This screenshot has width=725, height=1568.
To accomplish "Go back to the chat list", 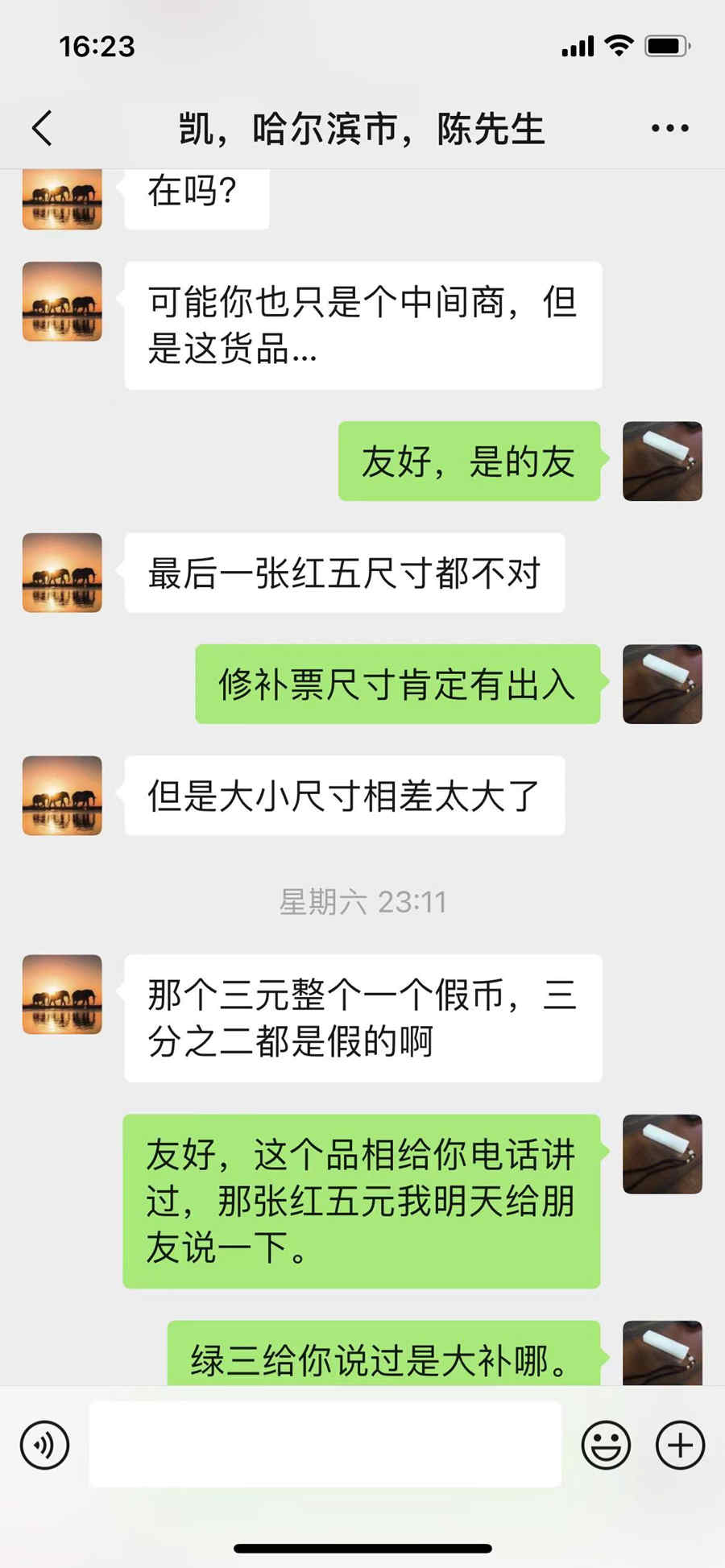I will pos(42,128).
